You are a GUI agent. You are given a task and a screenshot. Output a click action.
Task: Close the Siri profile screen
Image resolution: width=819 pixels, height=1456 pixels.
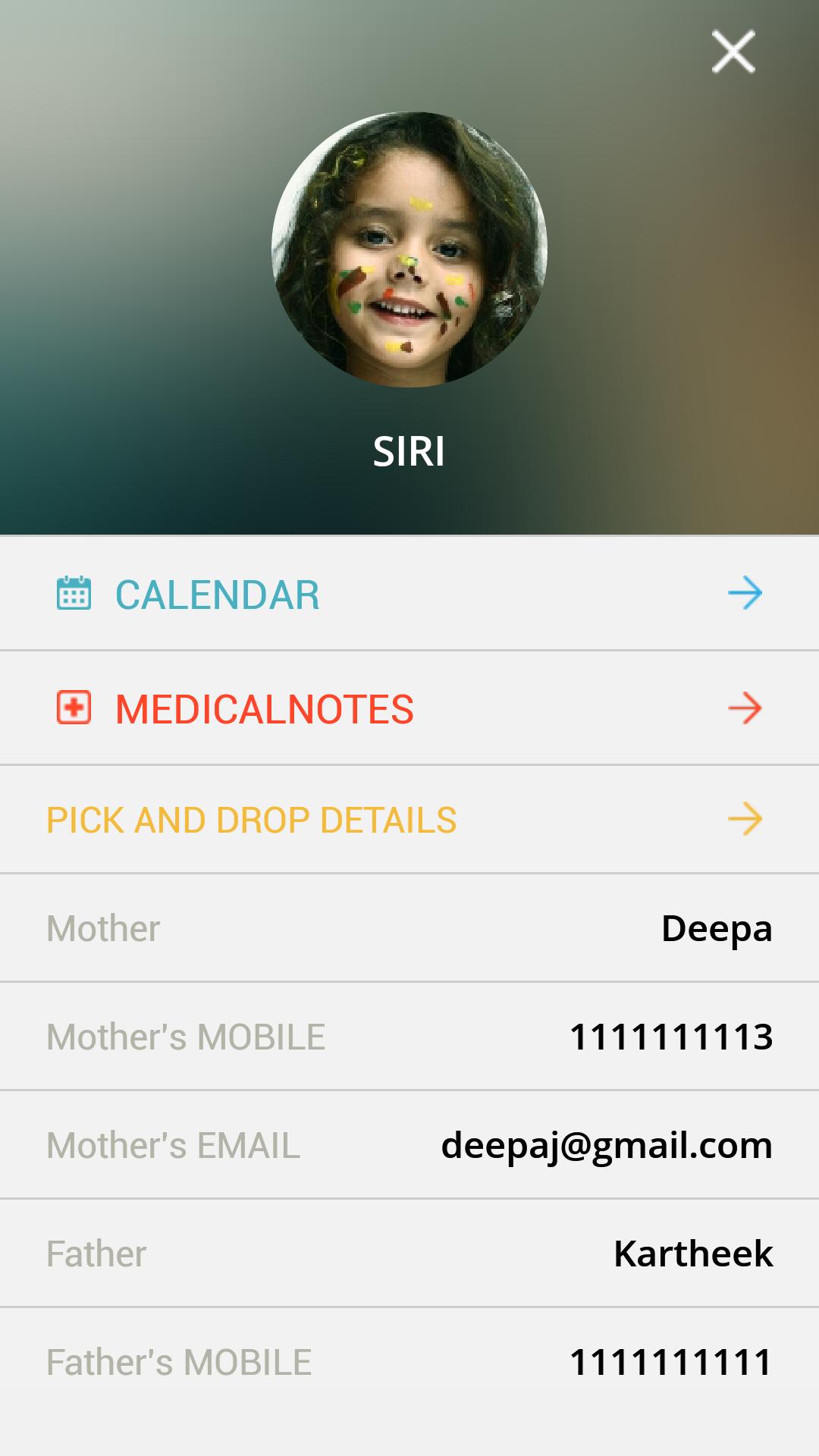pyautogui.click(x=733, y=52)
